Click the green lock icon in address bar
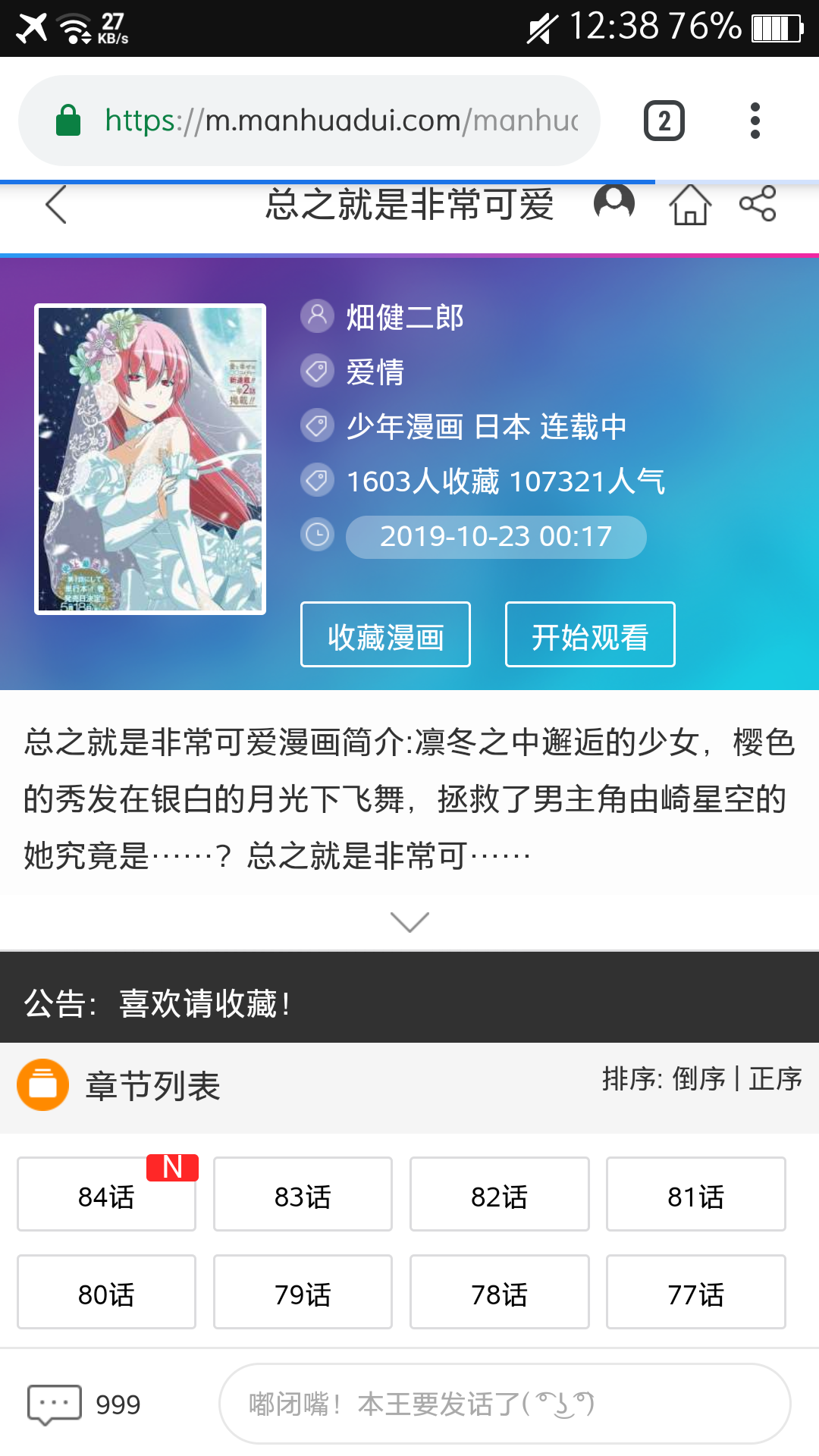Viewport: 819px width, 1456px height. point(70,120)
